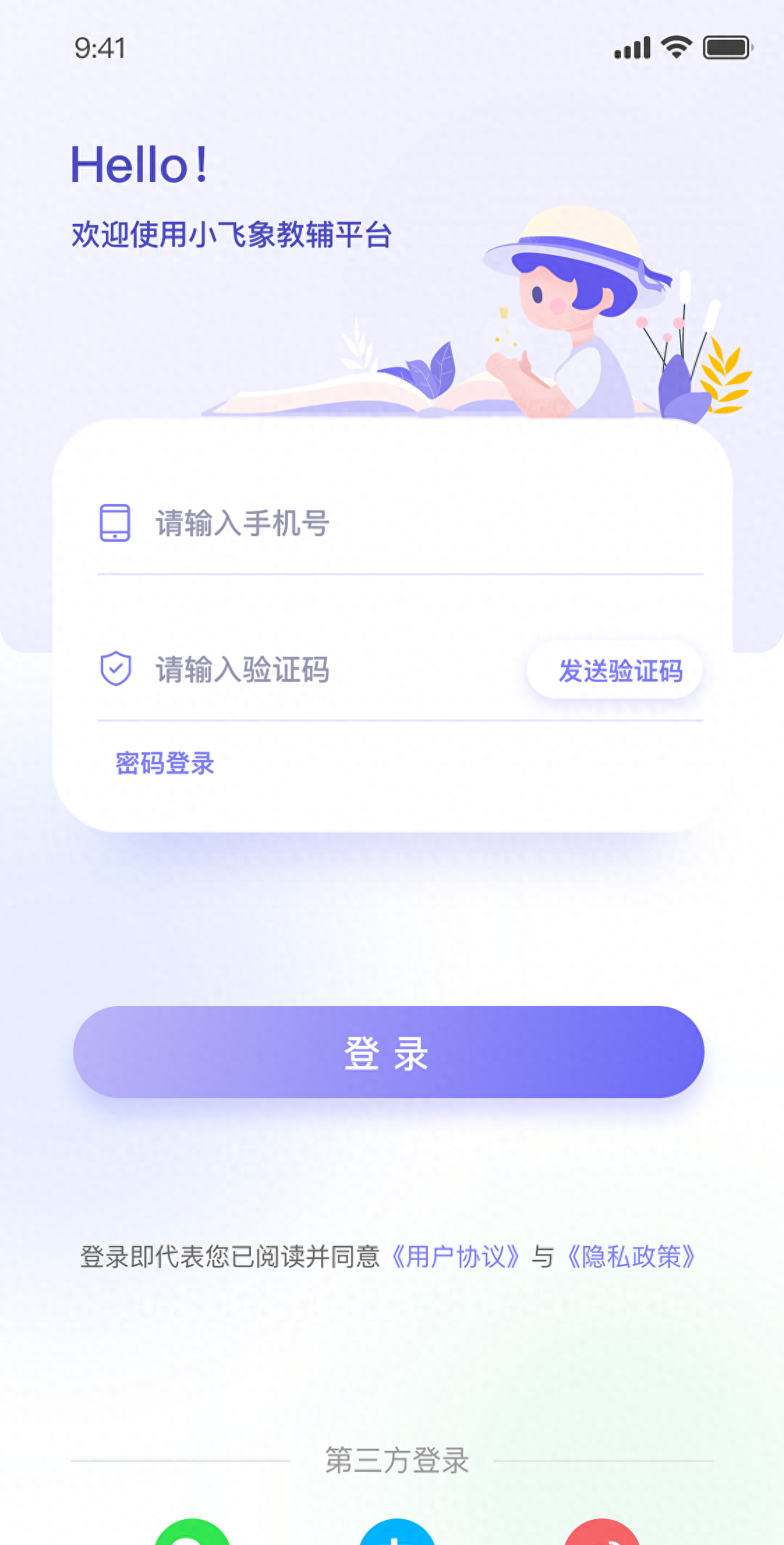Log in with the green third-party icon

[x=192, y=1535]
